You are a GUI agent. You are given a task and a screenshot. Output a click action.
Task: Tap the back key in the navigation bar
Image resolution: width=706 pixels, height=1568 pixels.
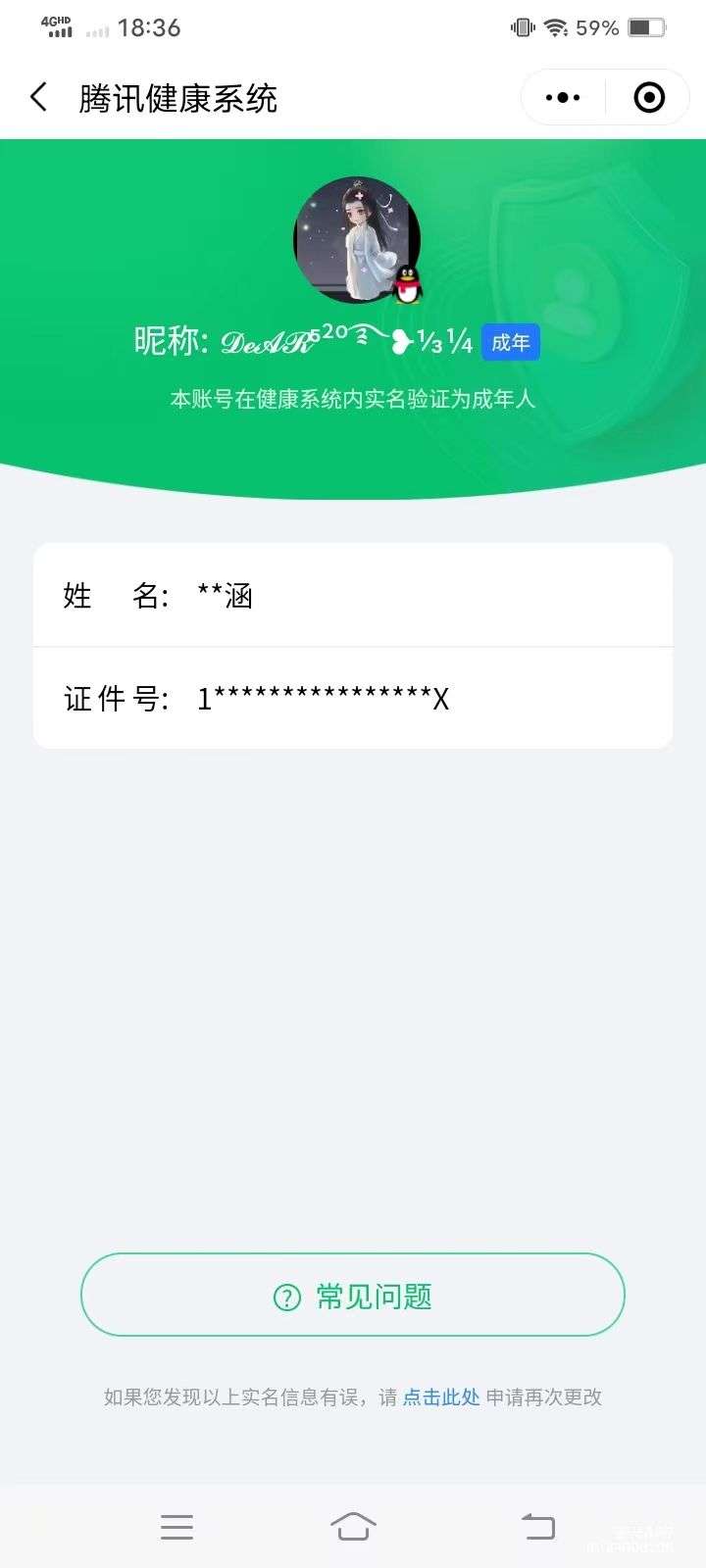coord(536,1526)
